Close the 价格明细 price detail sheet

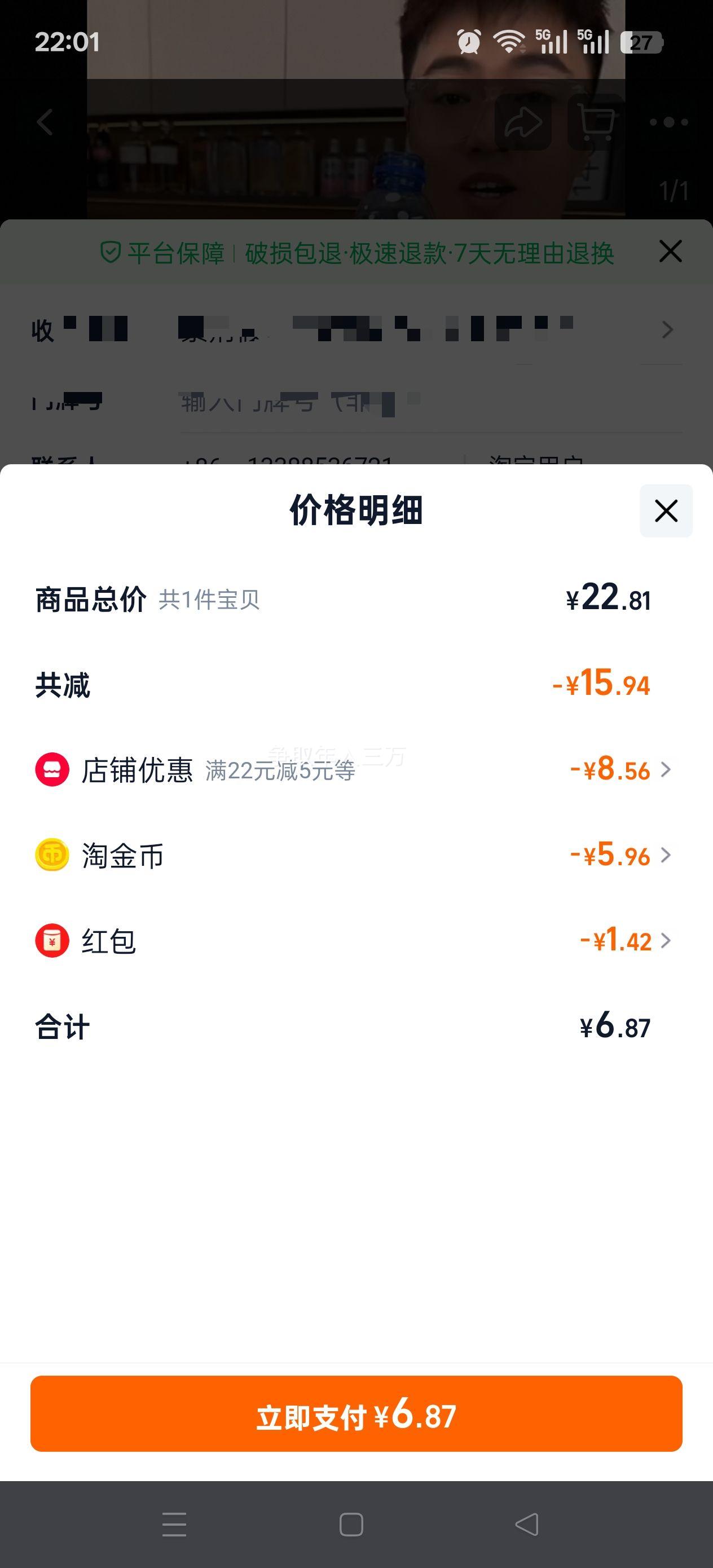pos(666,510)
